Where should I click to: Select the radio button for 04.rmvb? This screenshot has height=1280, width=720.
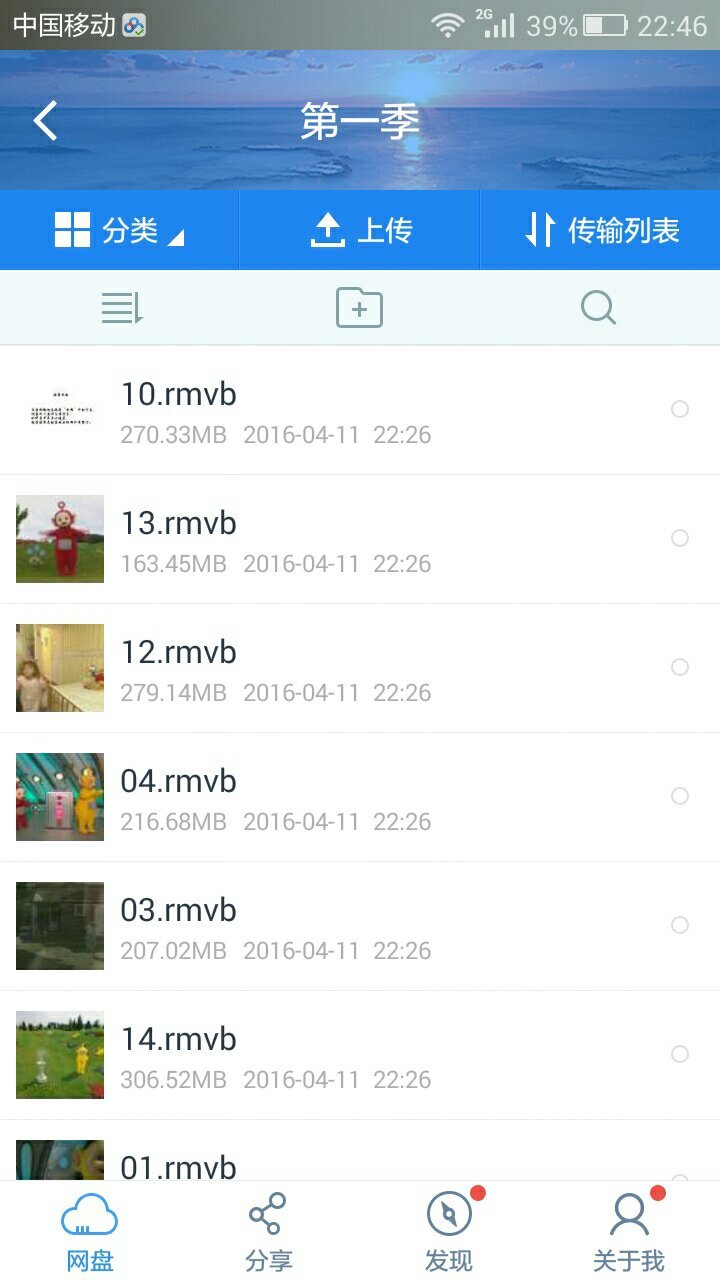tap(680, 796)
